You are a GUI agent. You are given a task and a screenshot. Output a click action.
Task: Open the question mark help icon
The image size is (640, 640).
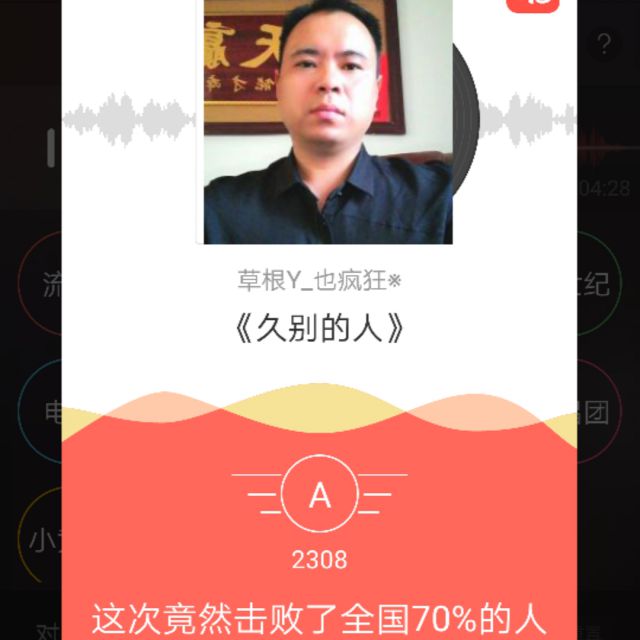604,44
